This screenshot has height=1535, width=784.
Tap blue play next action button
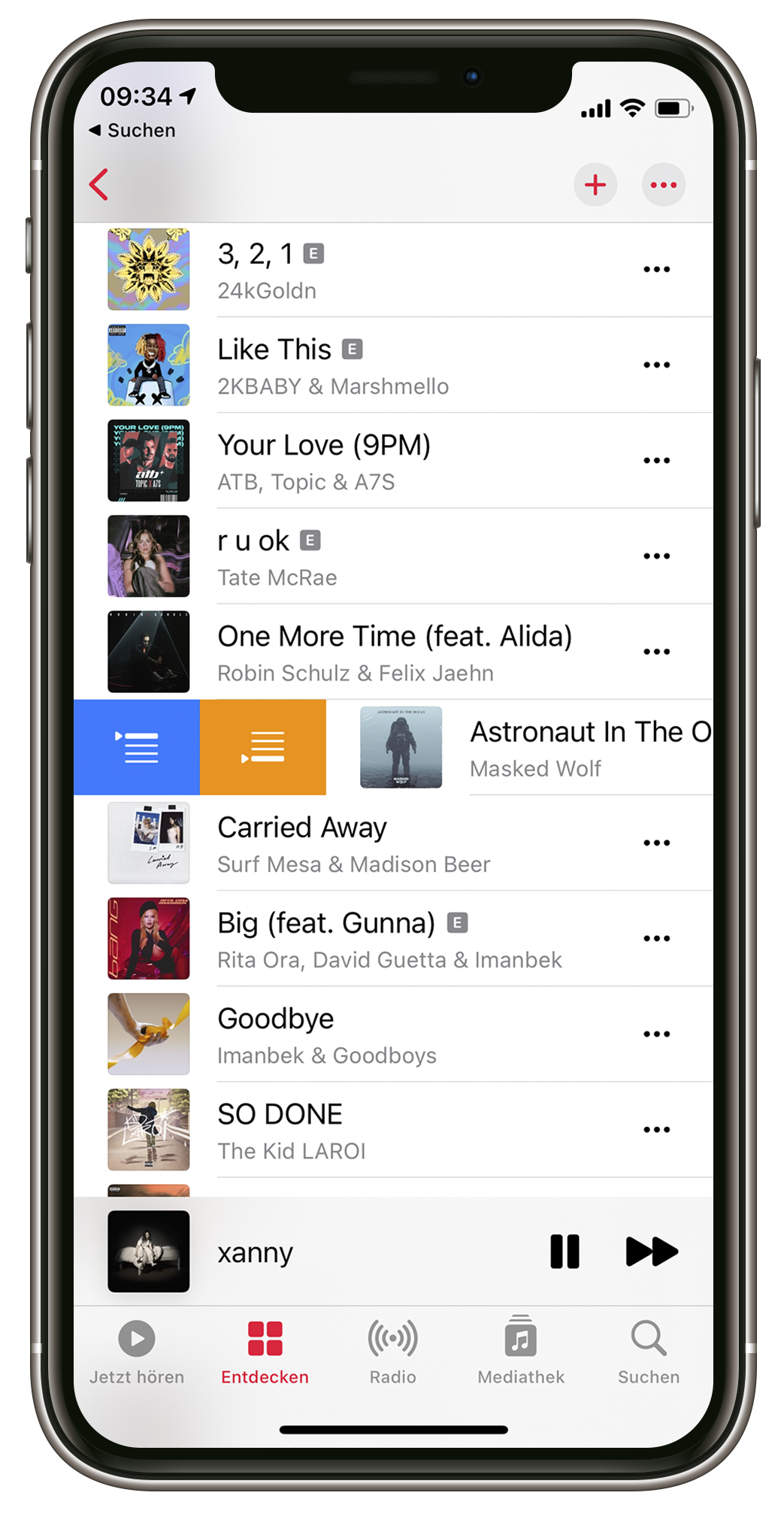[137, 747]
